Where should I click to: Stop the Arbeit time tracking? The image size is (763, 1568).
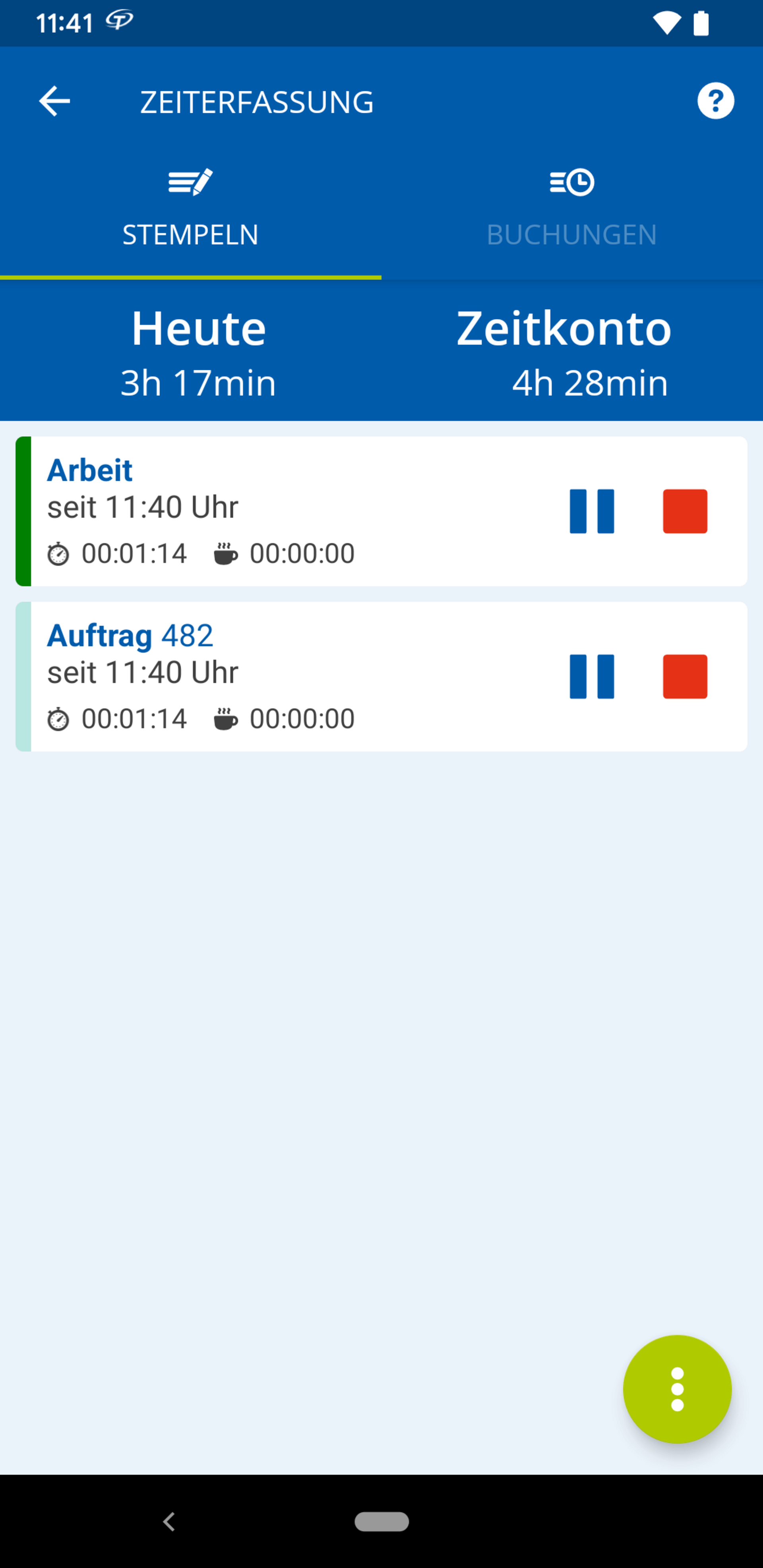[685, 511]
